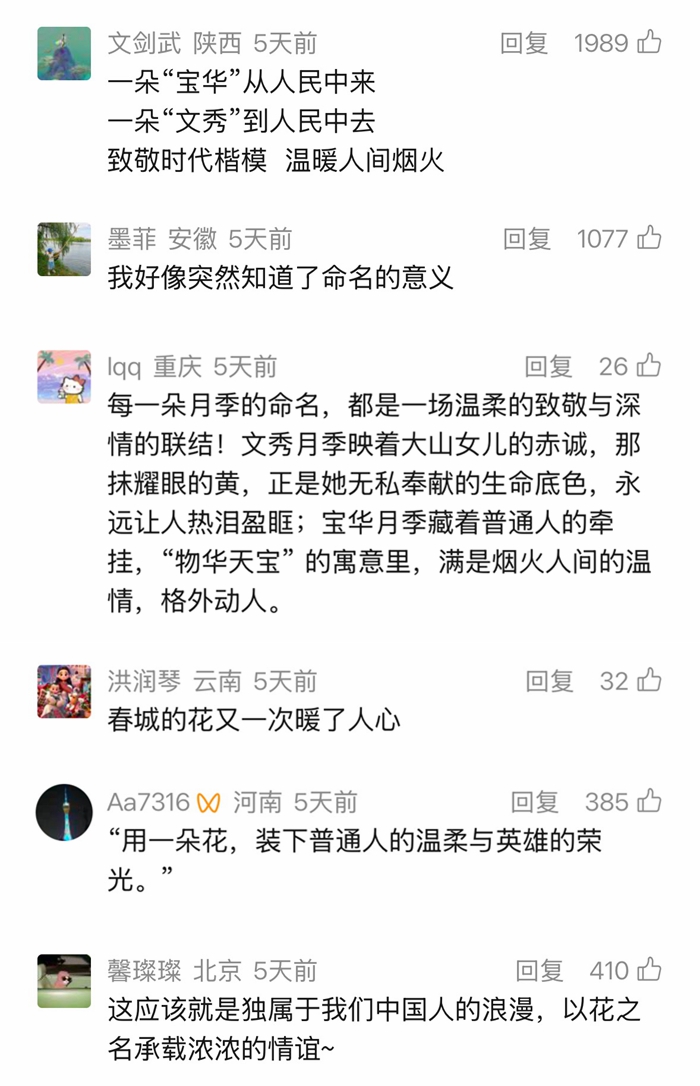
Task: Like 墨菲's comment
Action: point(650,238)
